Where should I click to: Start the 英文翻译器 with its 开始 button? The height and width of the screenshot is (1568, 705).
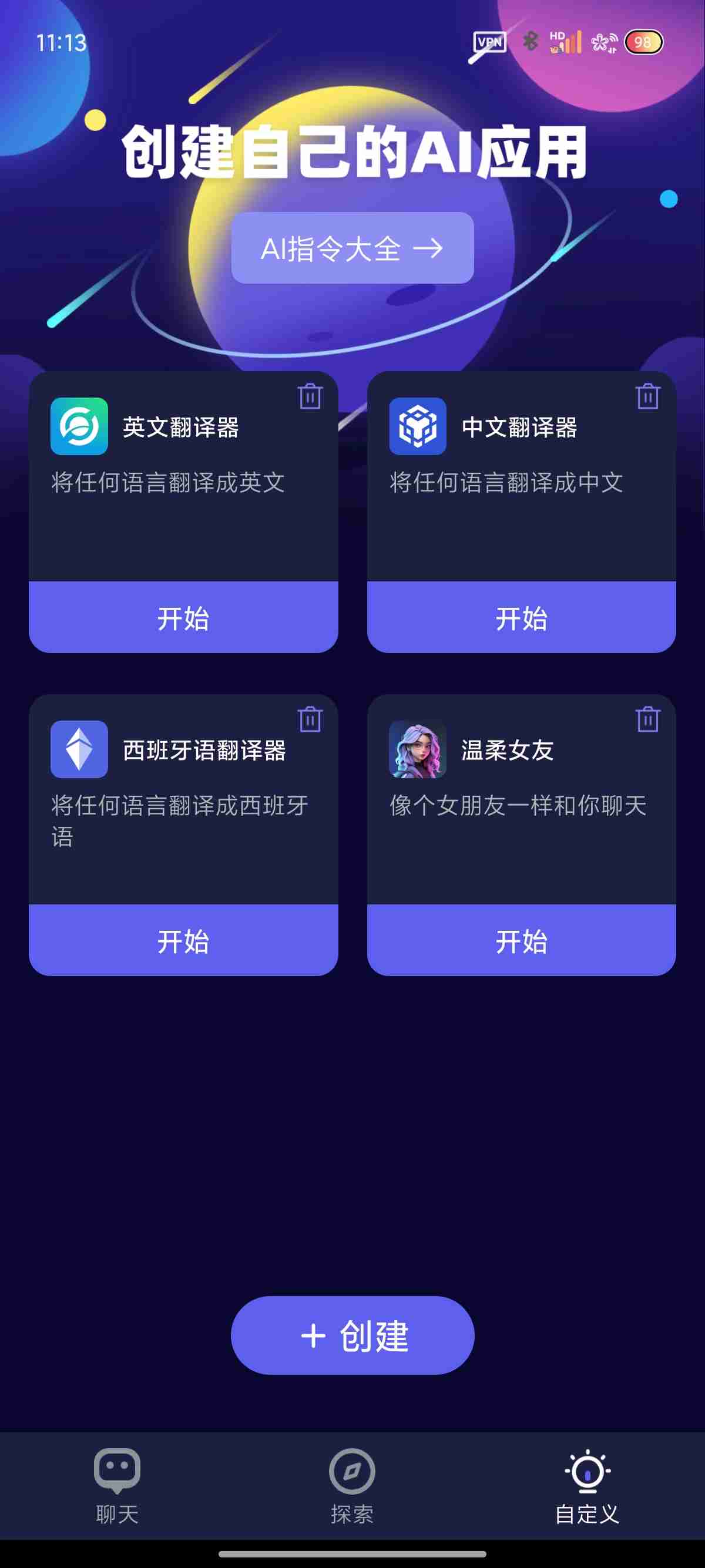click(184, 618)
